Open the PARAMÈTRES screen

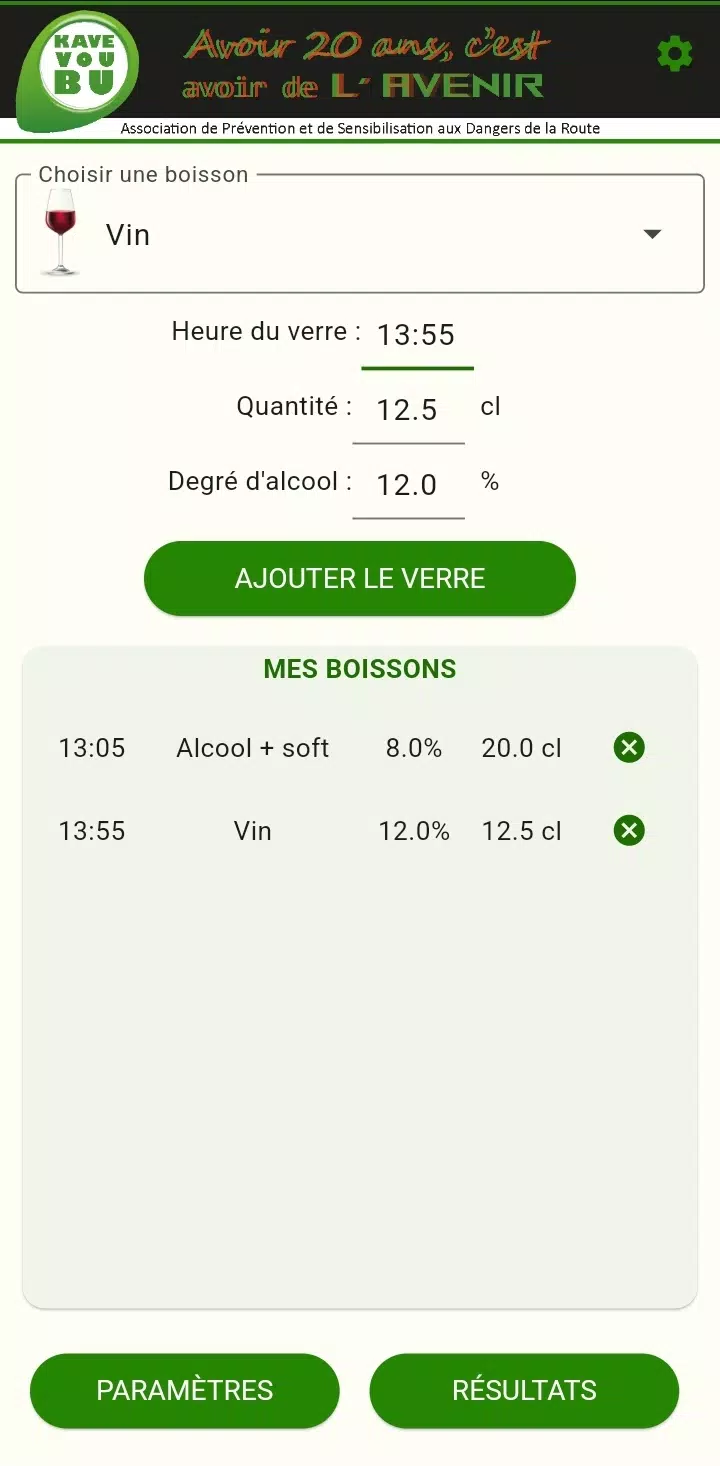[185, 1390]
